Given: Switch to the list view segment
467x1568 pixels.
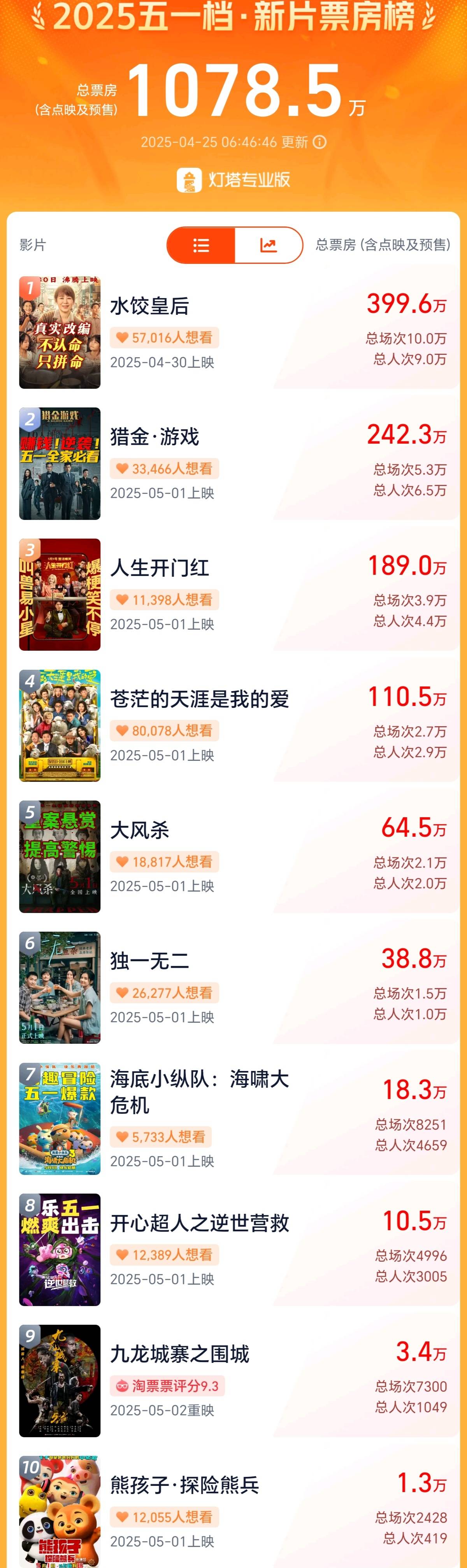Looking at the screenshot, I should (201, 245).
